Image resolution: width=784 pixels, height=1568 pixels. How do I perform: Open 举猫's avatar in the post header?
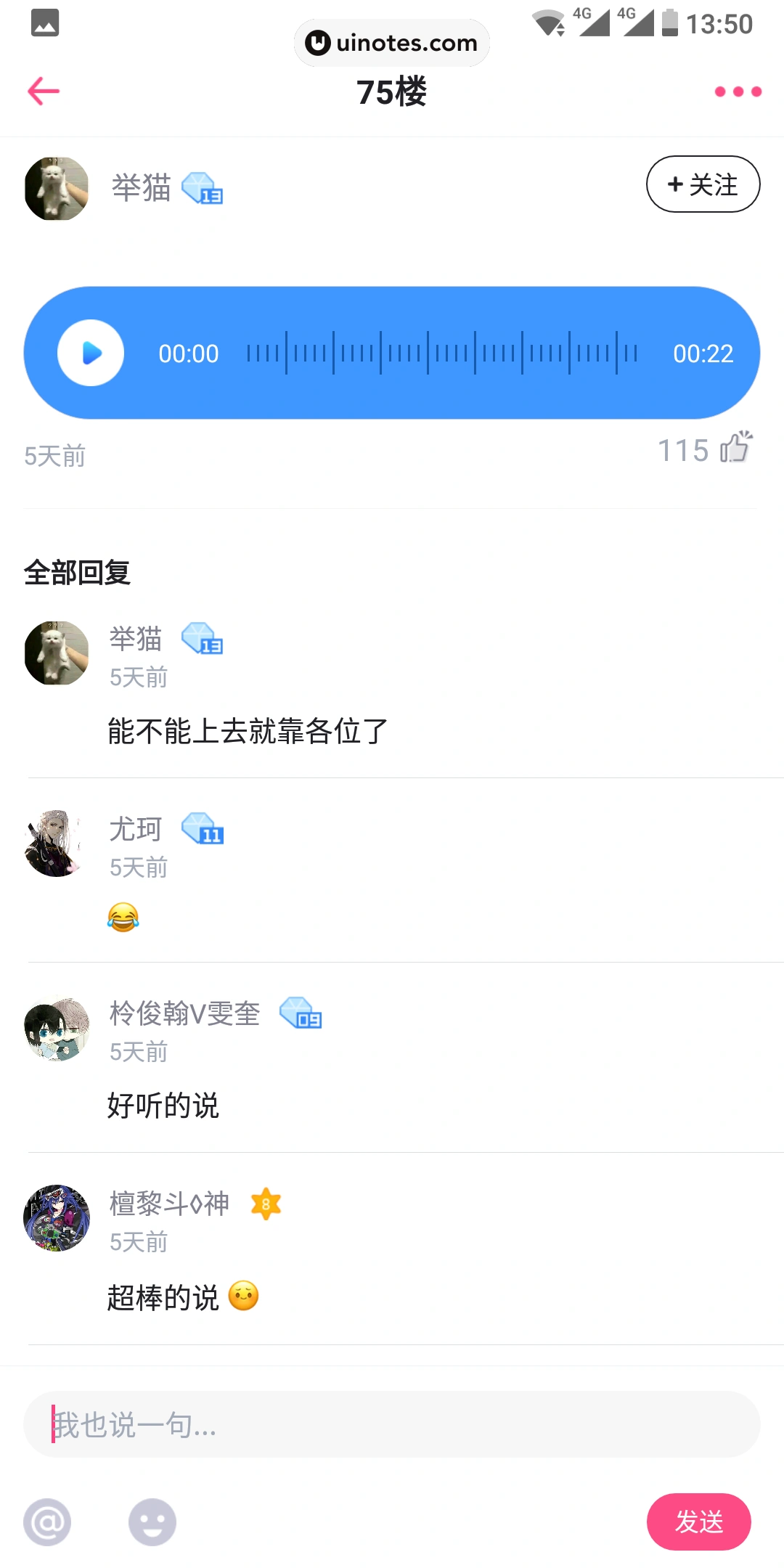click(x=57, y=189)
